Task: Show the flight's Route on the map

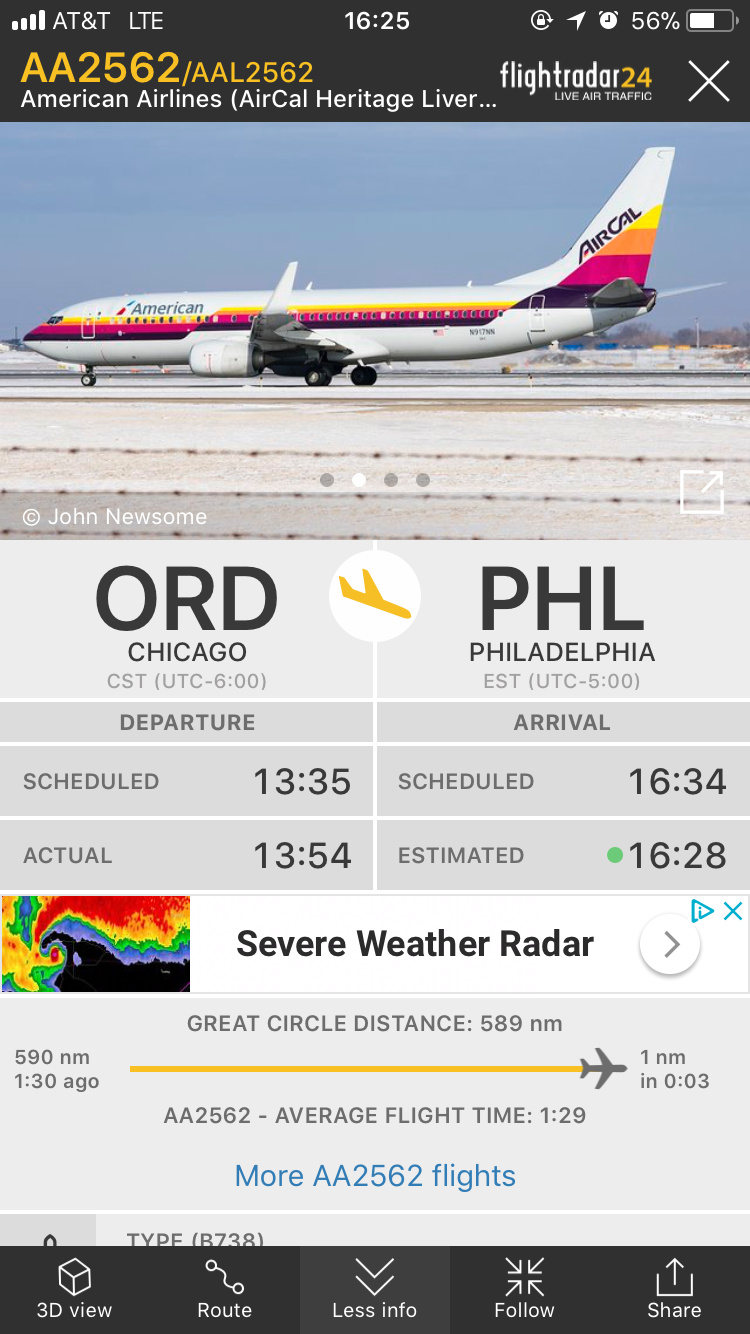Action: tap(224, 1290)
